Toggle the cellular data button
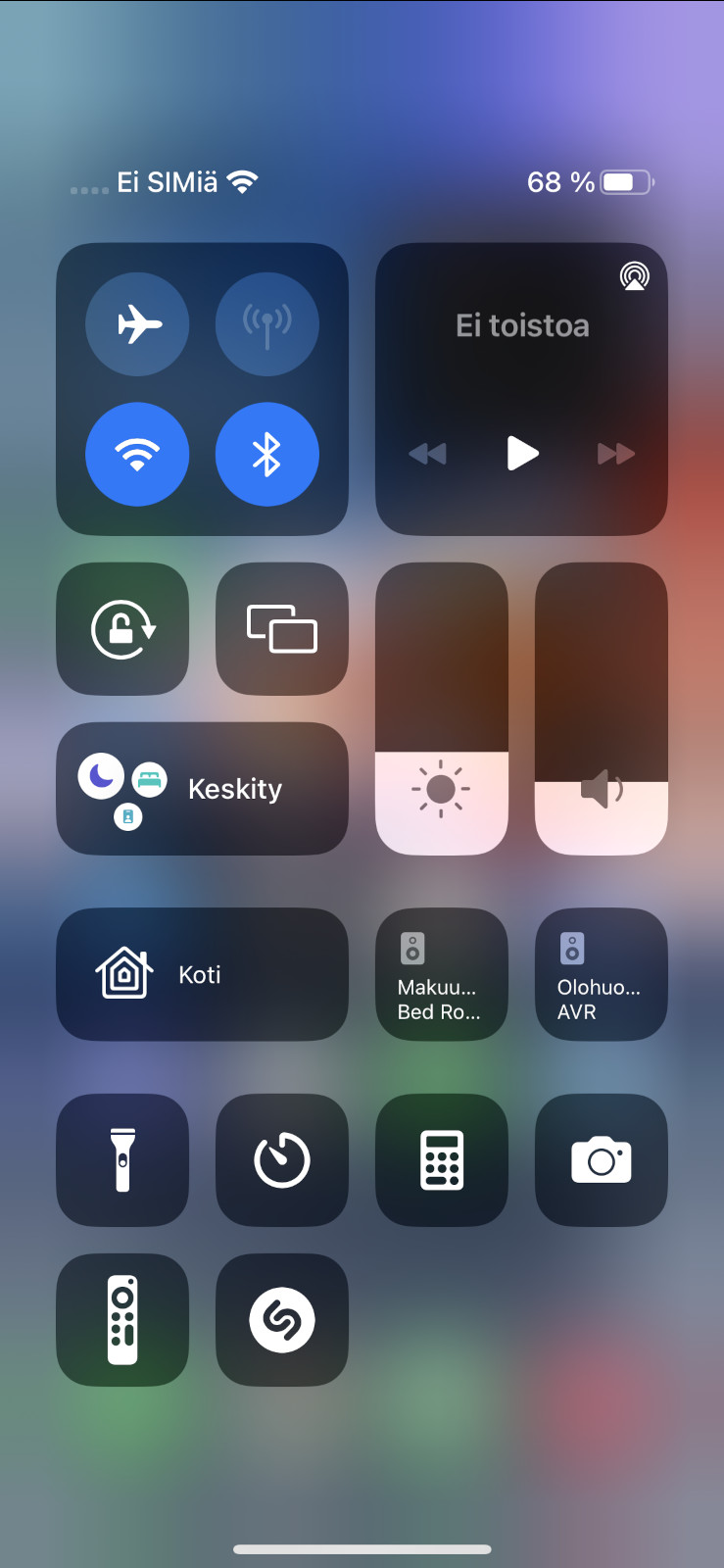 [x=267, y=324]
